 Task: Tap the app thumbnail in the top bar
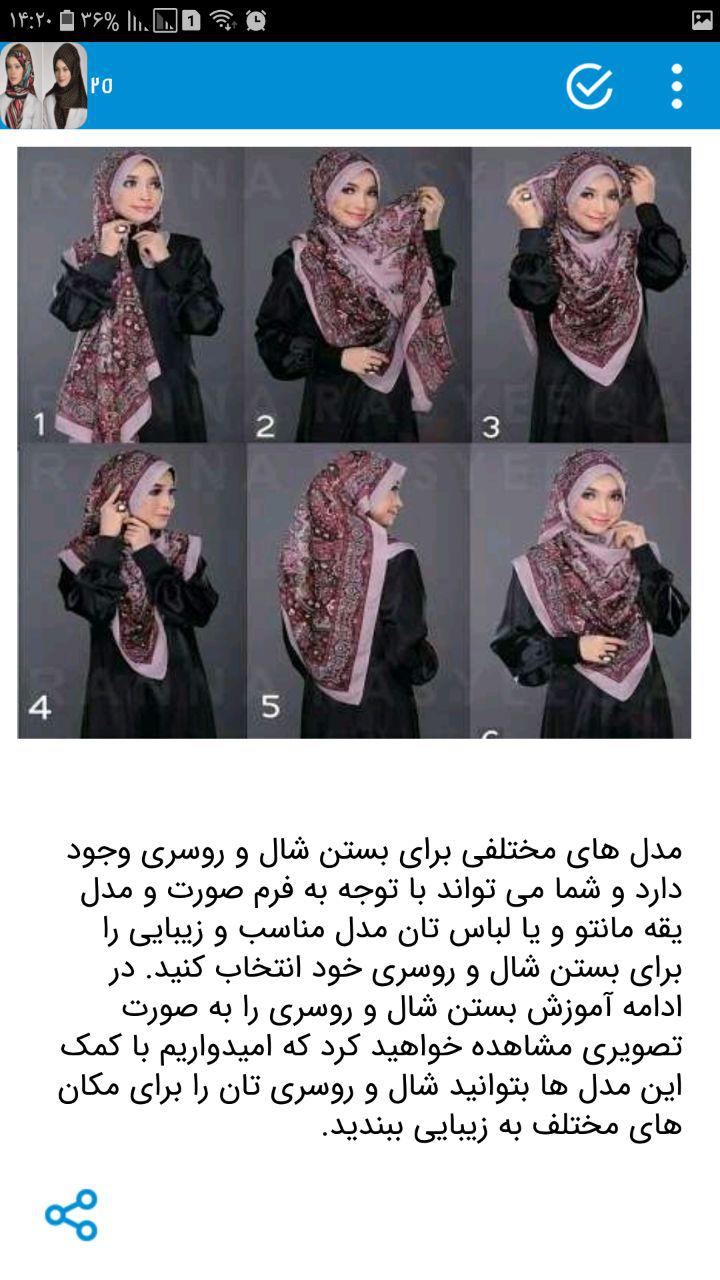coord(44,86)
